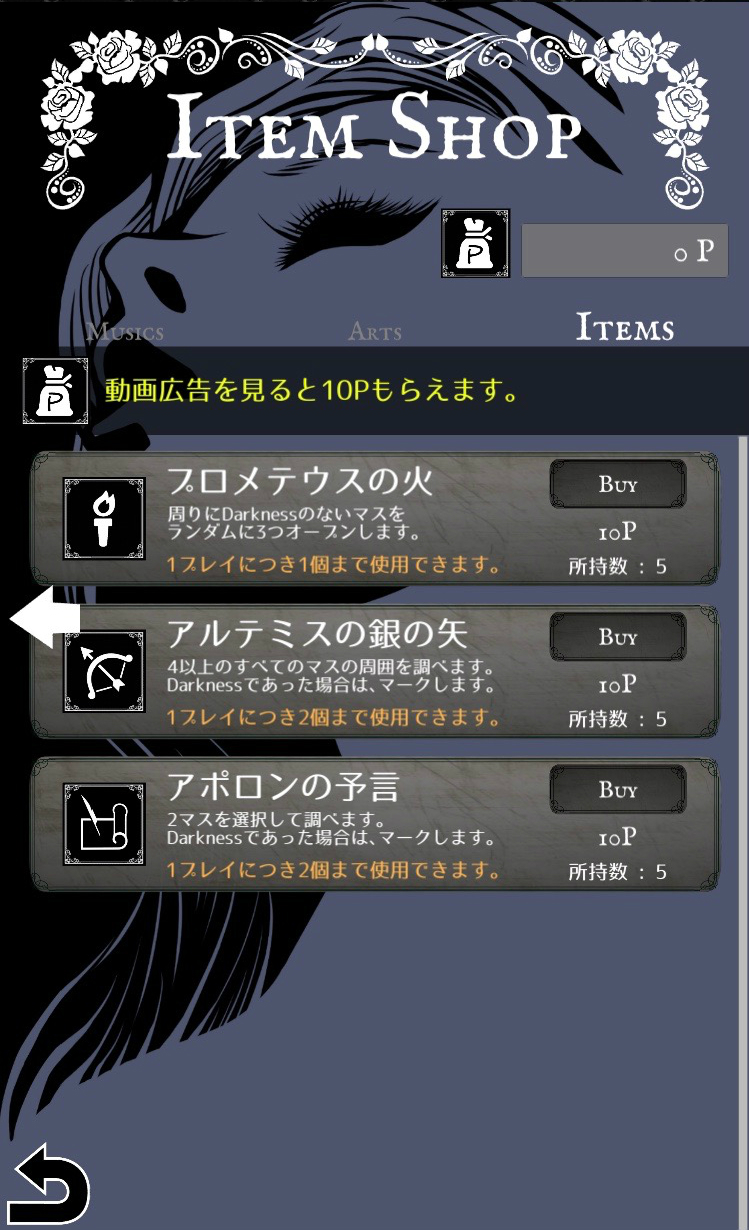The height and width of the screenshot is (1230, 749).
Task: Watch video ad for 10P
Action: (310, 390)
